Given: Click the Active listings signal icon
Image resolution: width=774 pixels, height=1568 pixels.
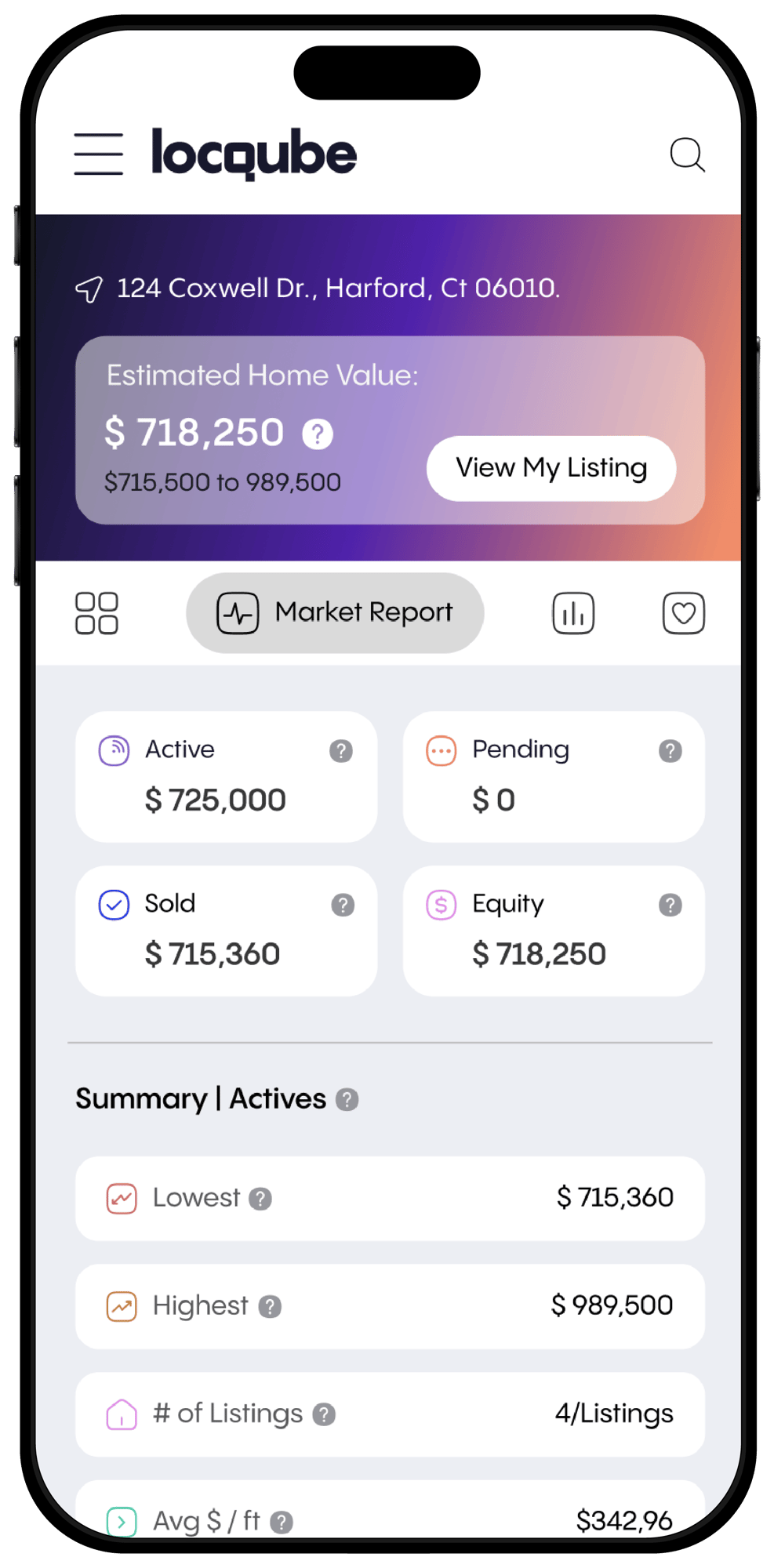Looking at the screenshot, I should point(114,750).
